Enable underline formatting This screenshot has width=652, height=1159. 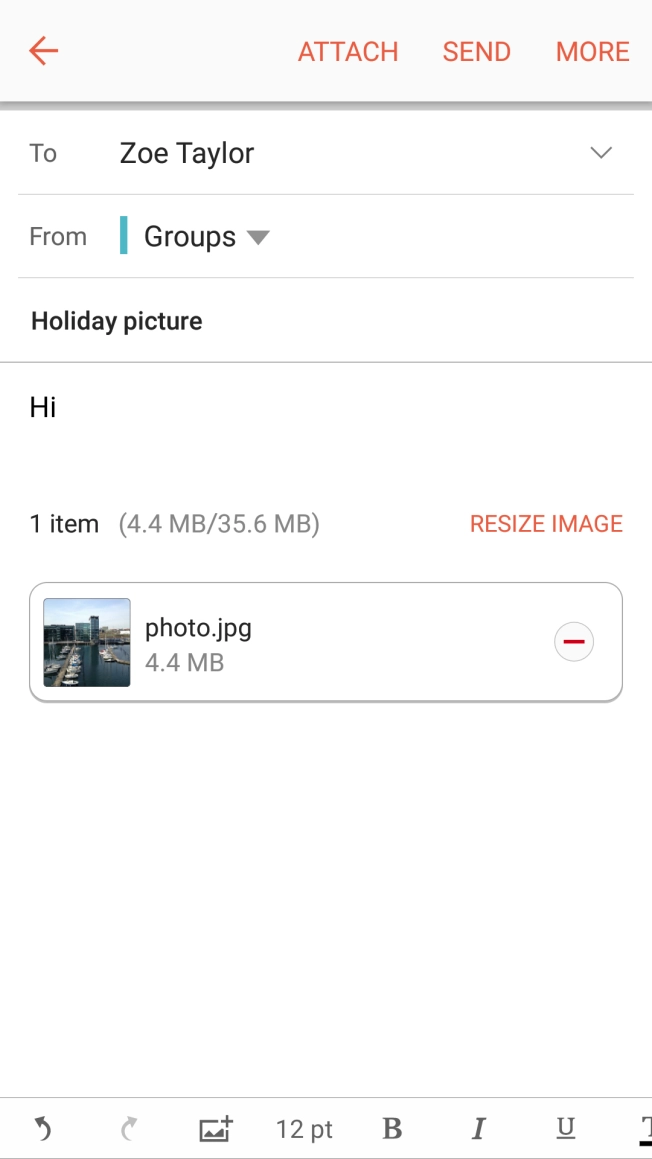[566, 1129]
